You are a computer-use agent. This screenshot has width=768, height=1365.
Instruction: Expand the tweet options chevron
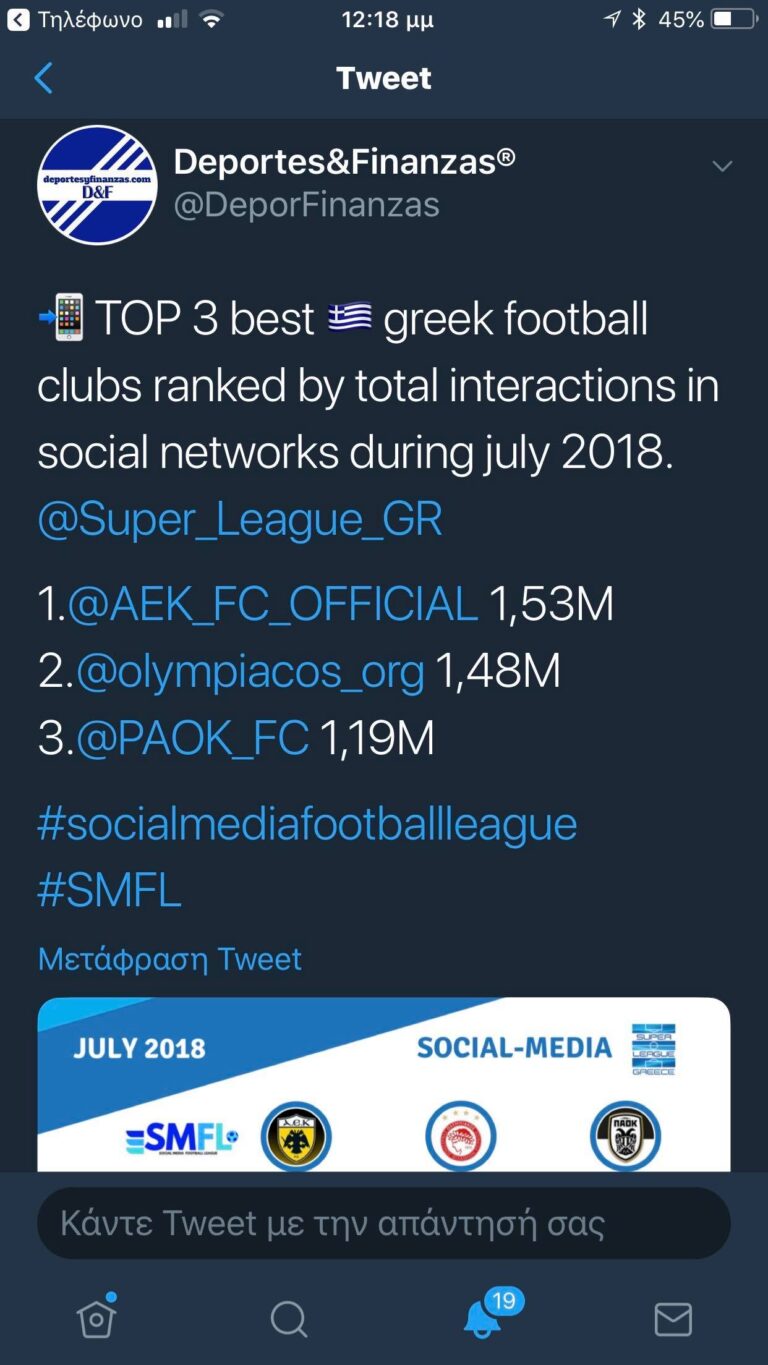point(721,167)
